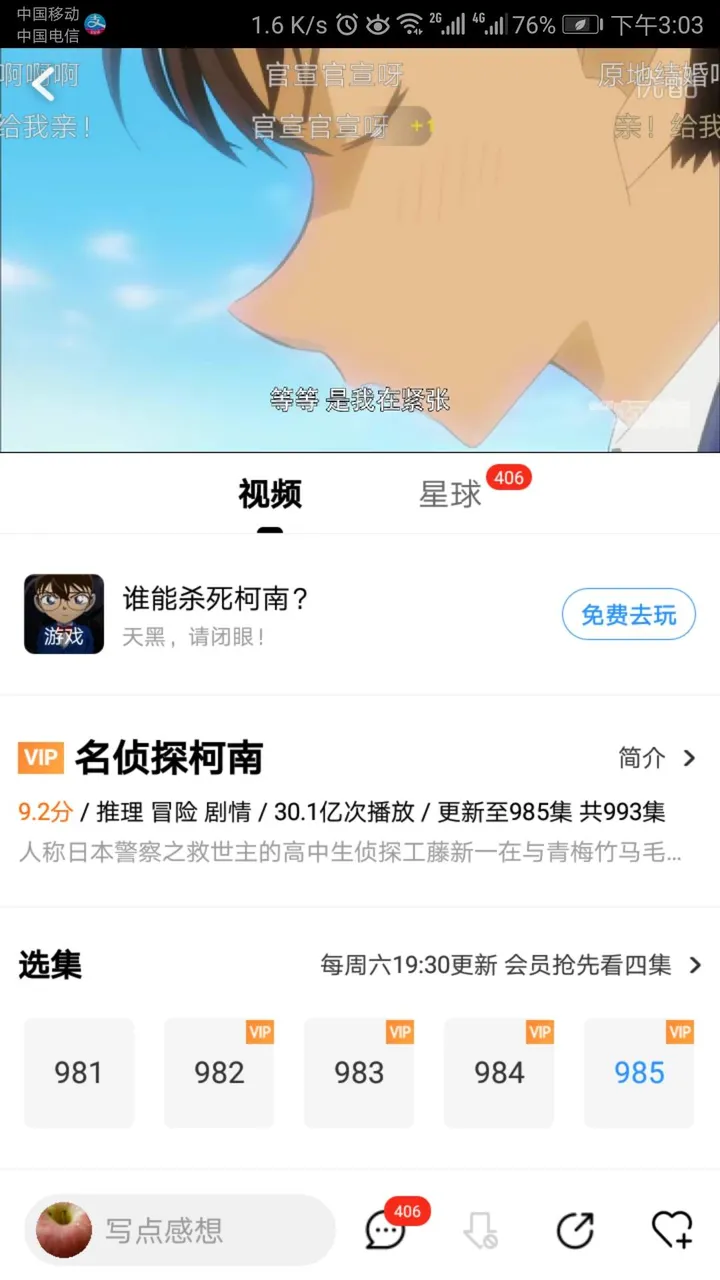Add the show to favorites with heart icon
This screenshot has height=1280, width=720.
671,1230
